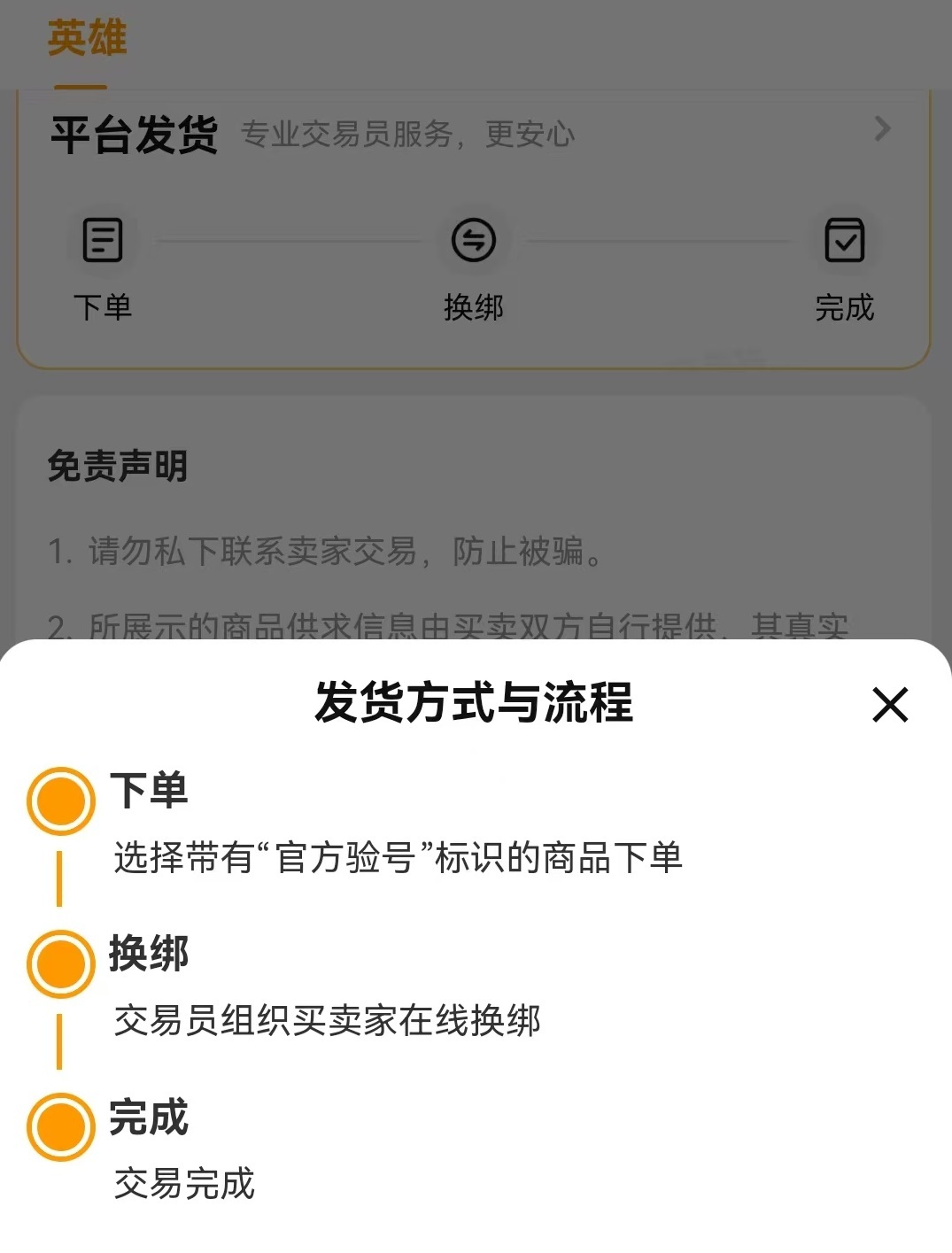952x1253 pixels.
Task: Open the 平台发货 details chevron
Action: tap(882, 130)
